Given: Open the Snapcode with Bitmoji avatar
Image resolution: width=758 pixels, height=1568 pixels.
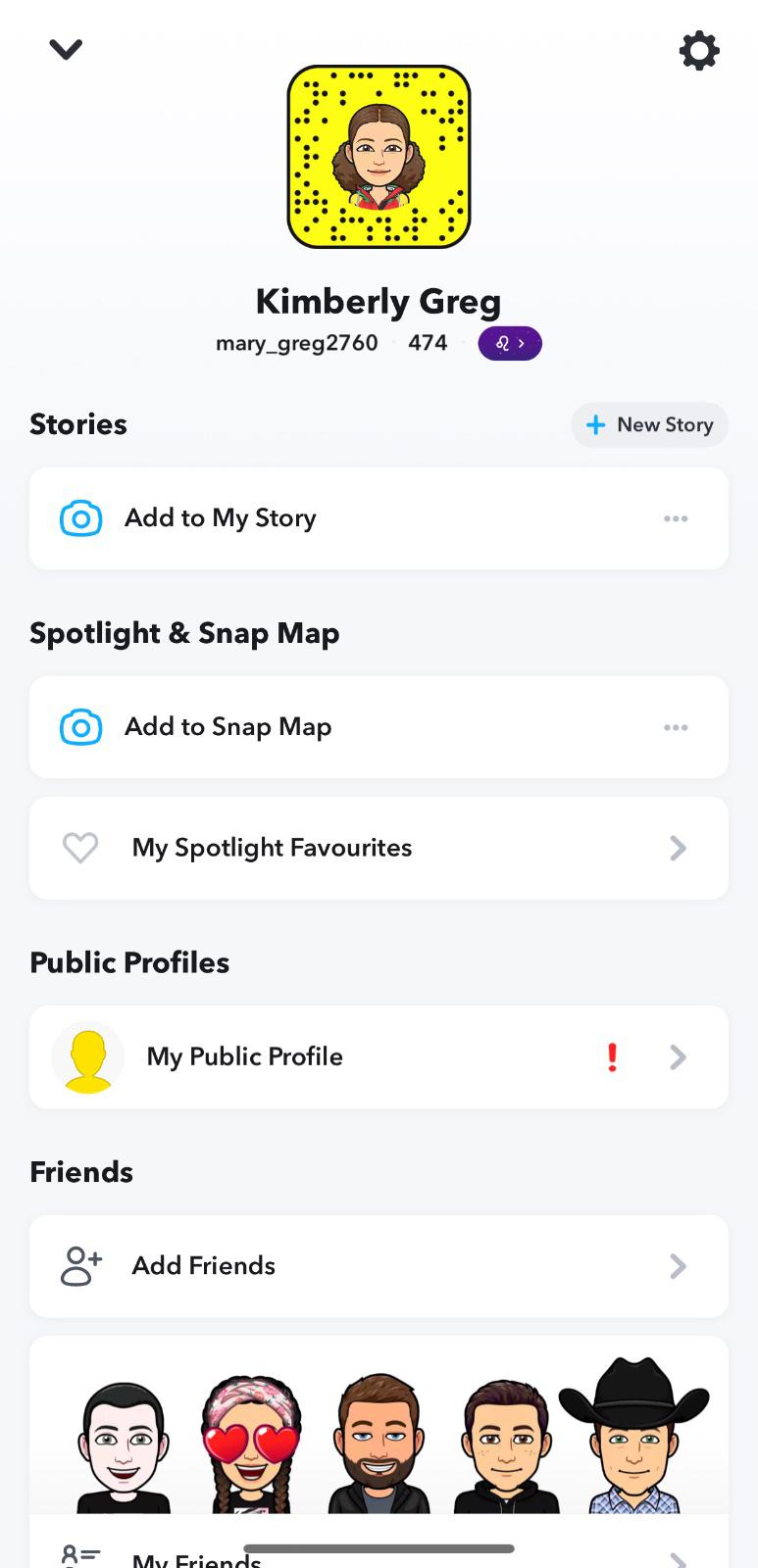Looking at the screenshot, I should coord(379,157).
